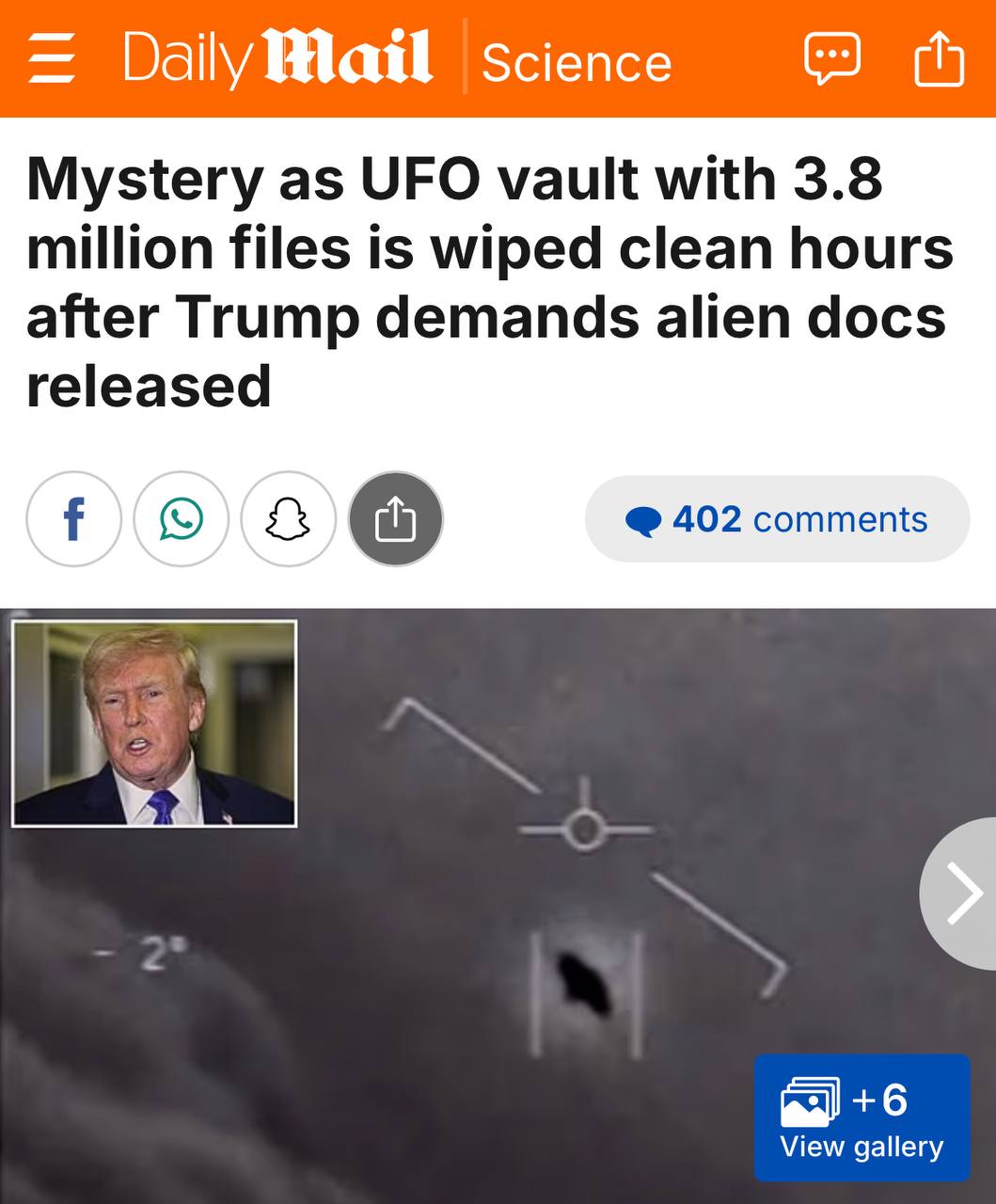996x1204 pixels.
Task: Open the +6 View gallery button
Action: tap(862, 1117)
